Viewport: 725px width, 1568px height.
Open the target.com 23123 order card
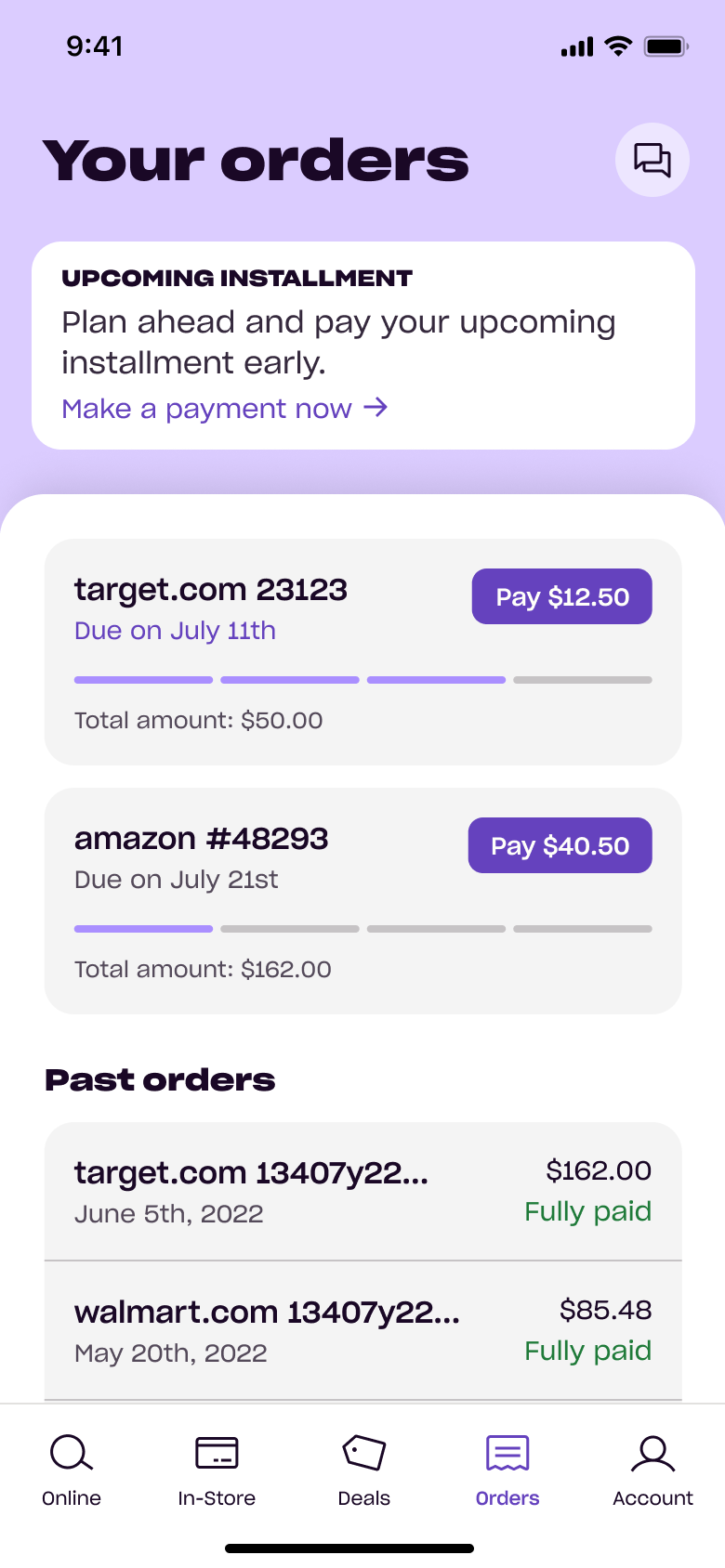(x=363, y=652)
